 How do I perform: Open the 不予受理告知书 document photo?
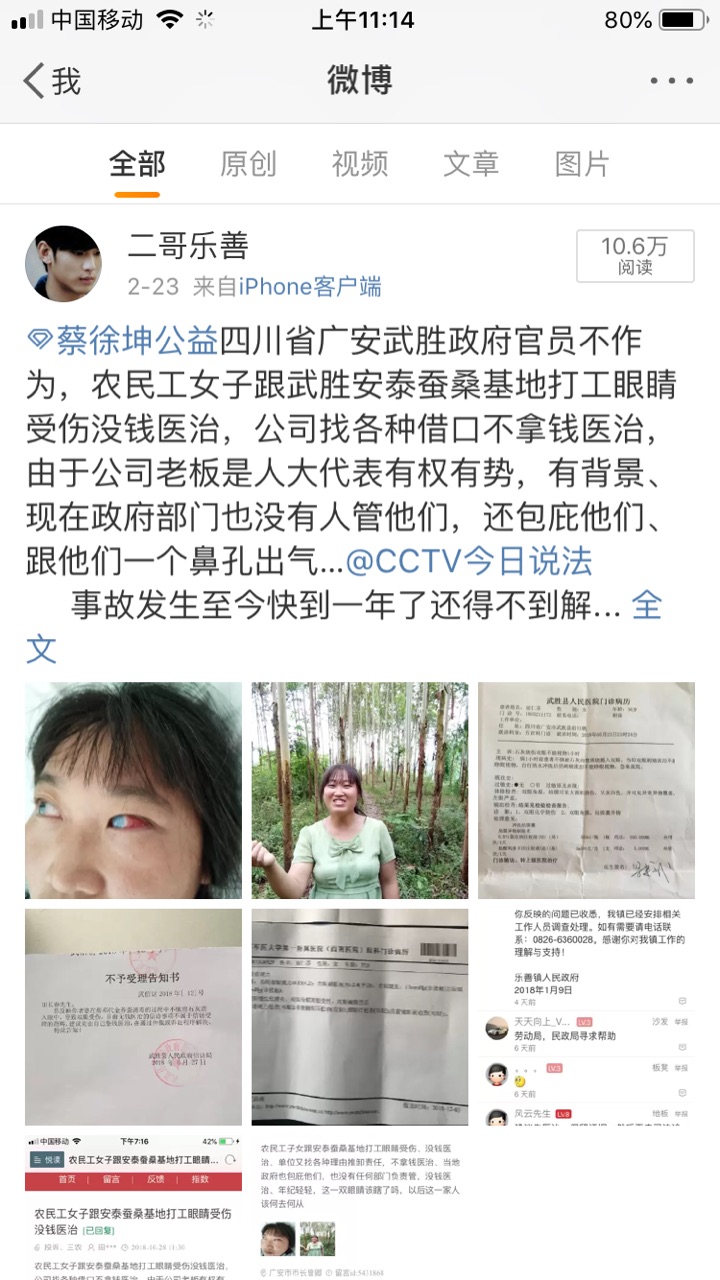(133, 1016)
